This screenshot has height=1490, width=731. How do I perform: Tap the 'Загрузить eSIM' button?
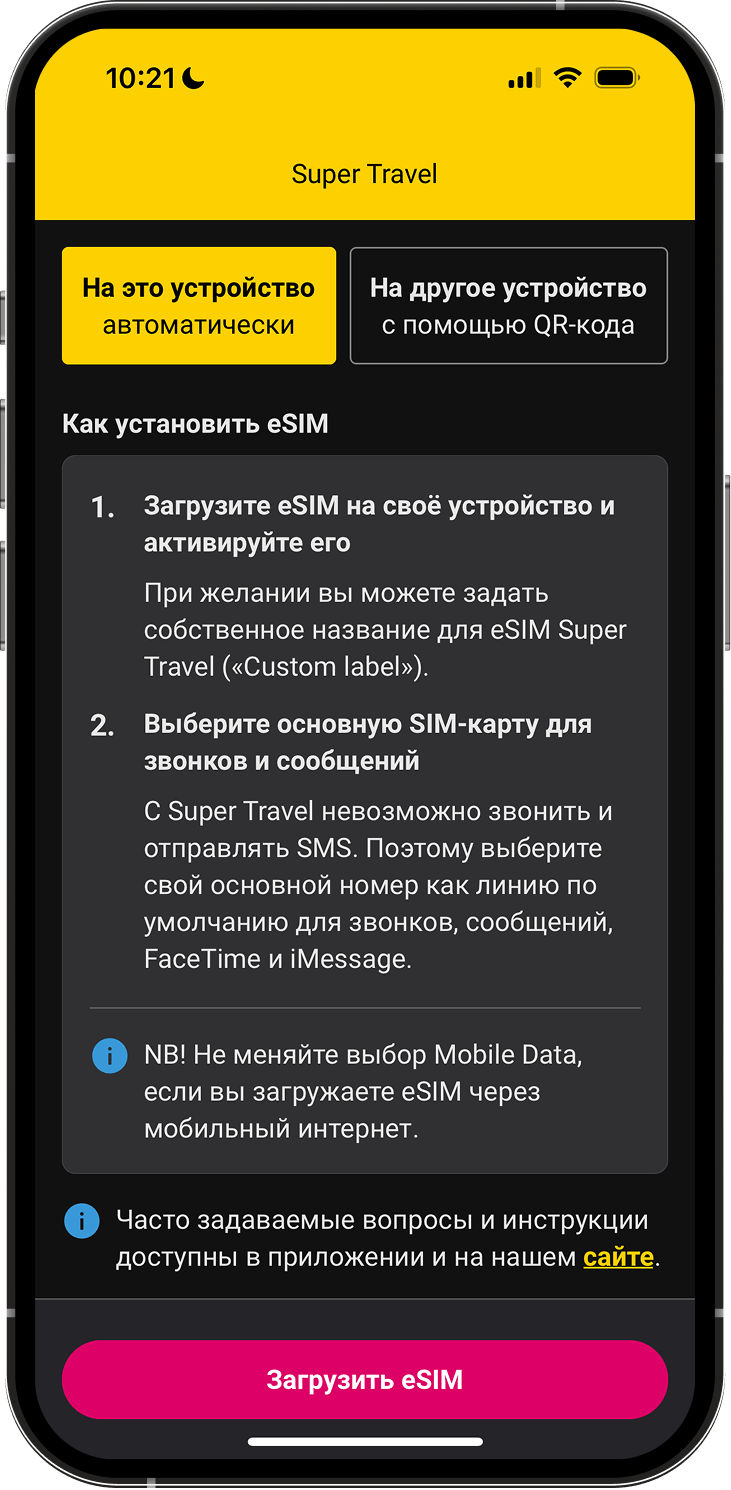(x=364, y=1380)
